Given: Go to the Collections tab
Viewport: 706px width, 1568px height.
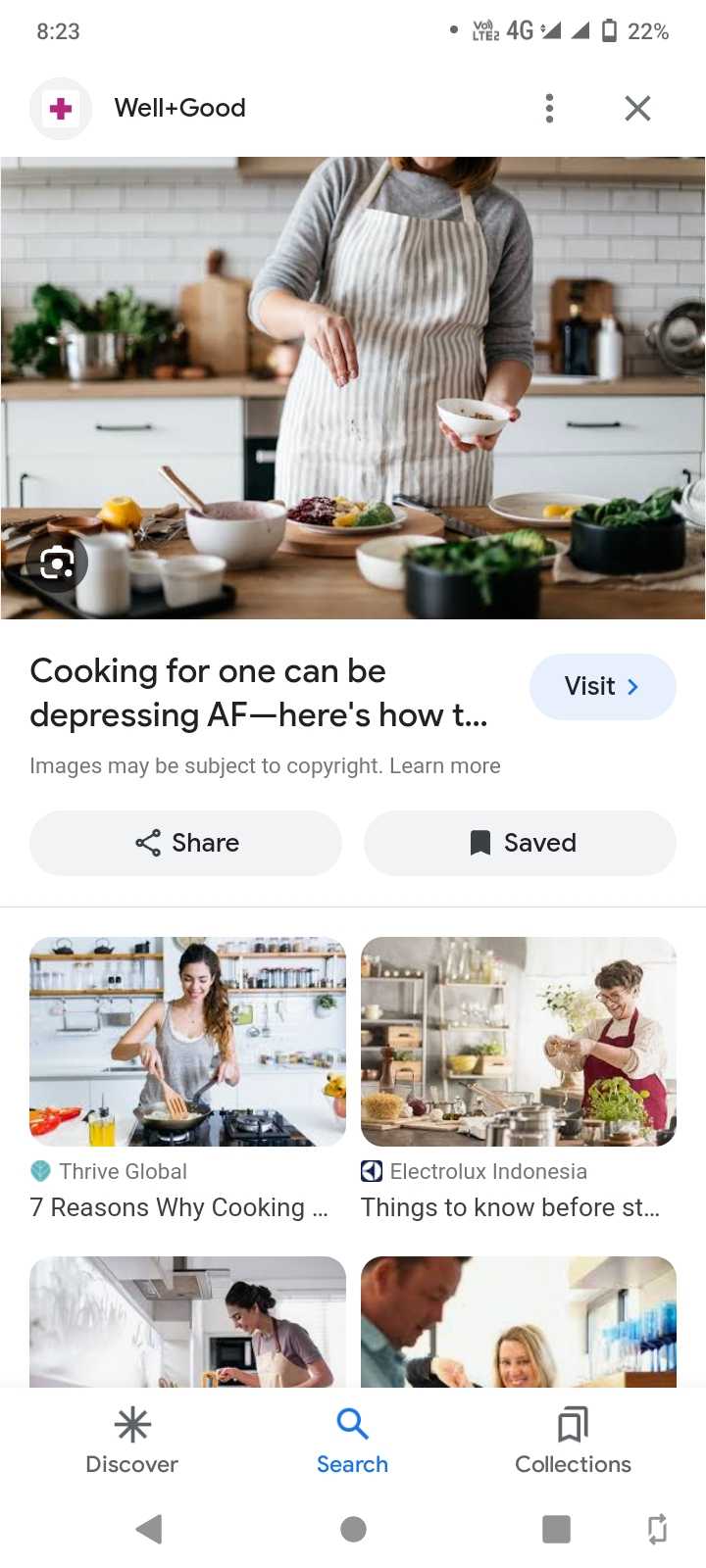Looking at the screenshot, I should [x=573, y=1441].
